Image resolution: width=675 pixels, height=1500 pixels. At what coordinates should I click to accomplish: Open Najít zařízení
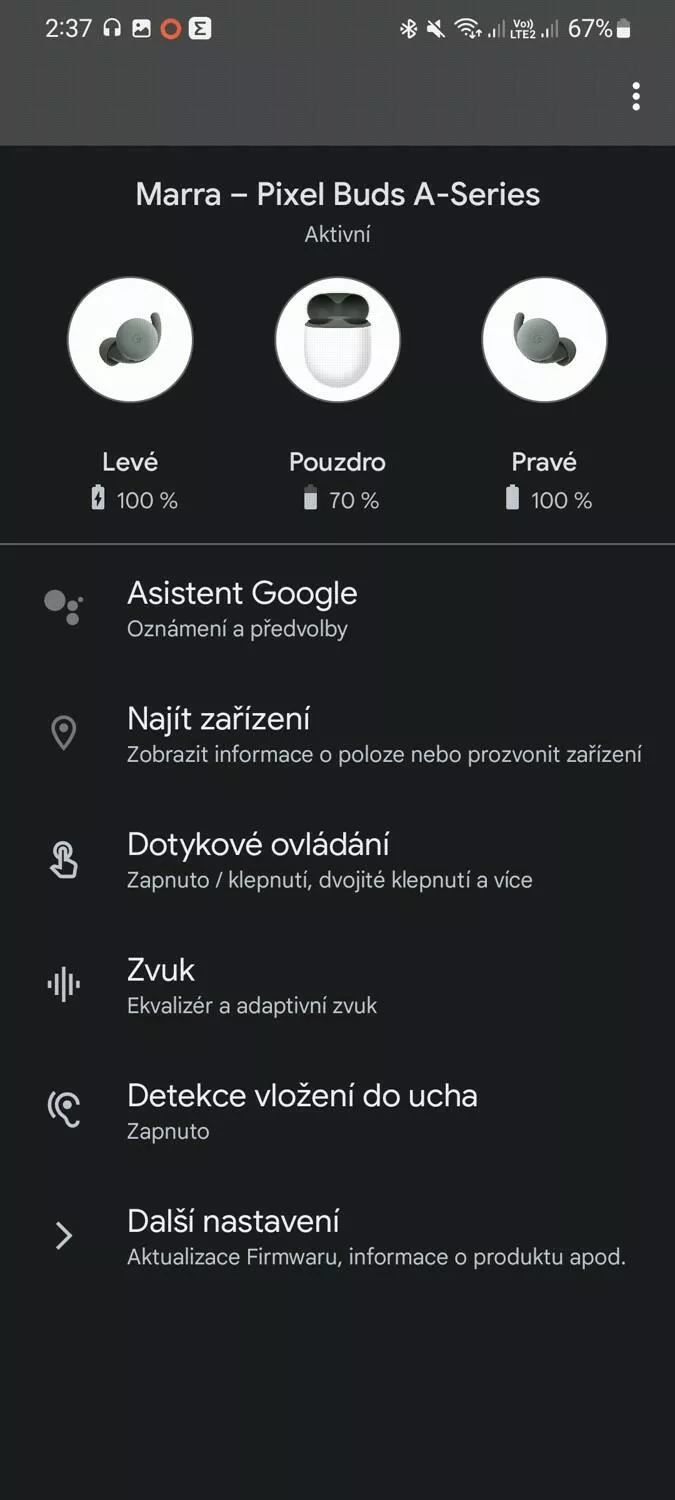[337, 734]
